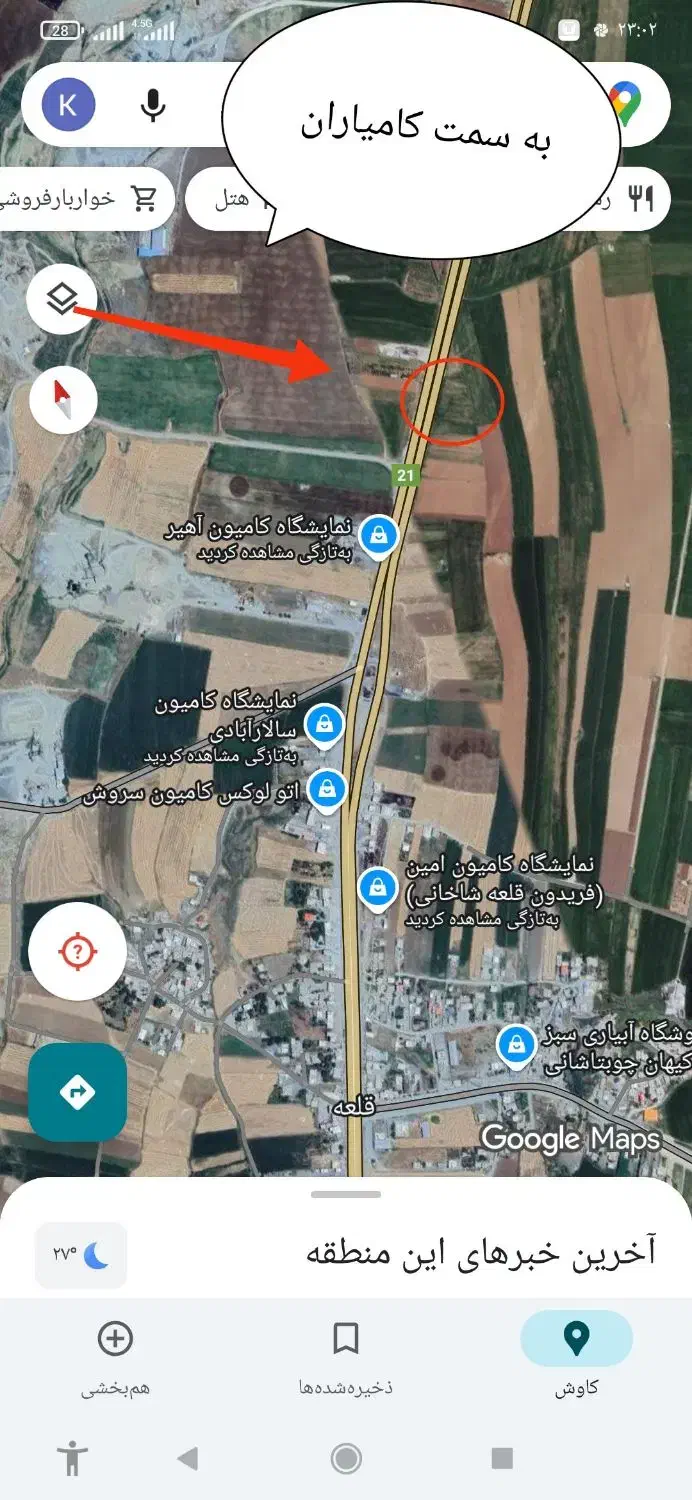692x1500 pixels.
Task: Open the نمایشگاه کامیون امین place pin
Action: [377, 886]
